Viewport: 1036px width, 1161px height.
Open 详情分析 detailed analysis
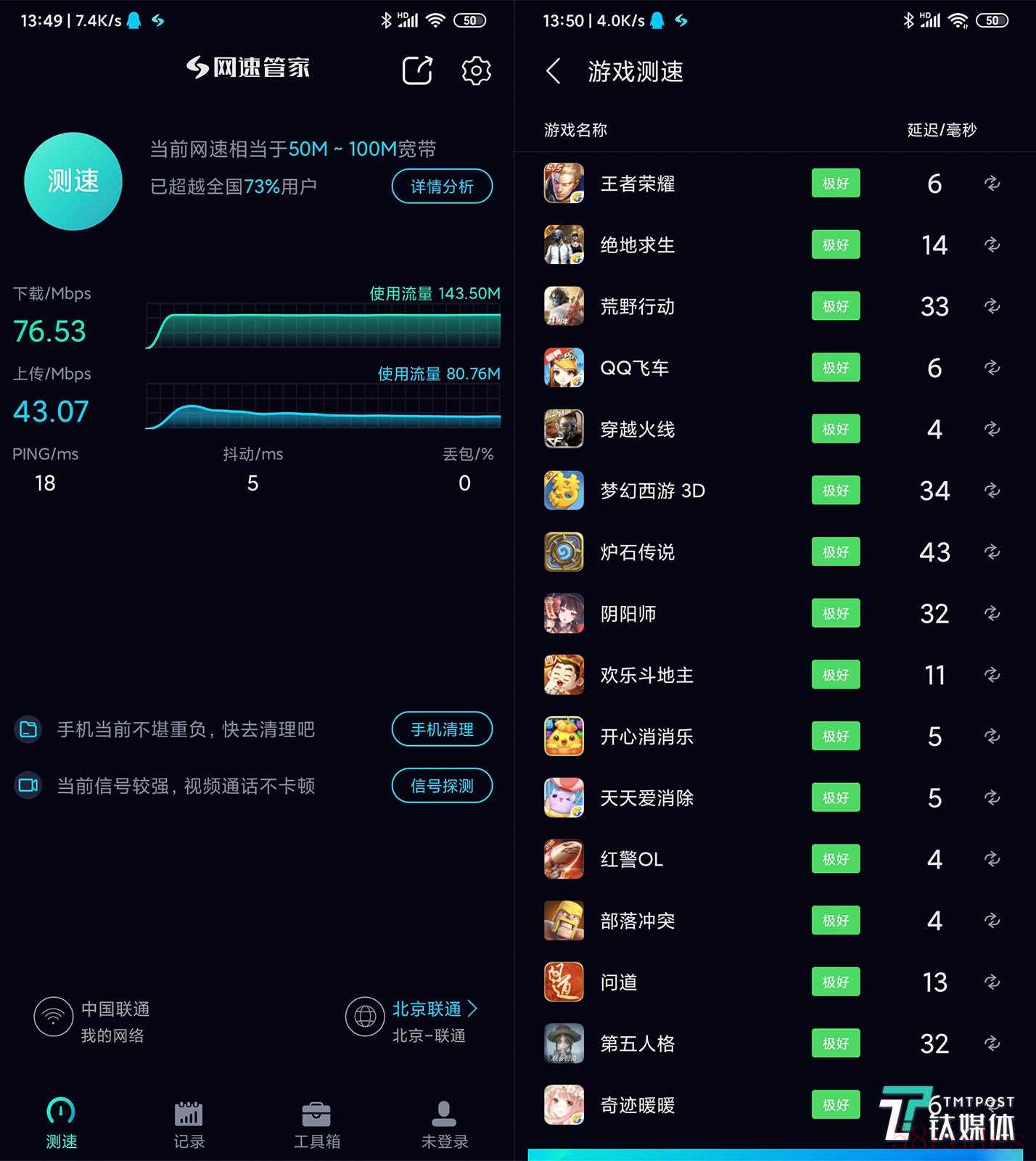(442, 186)
